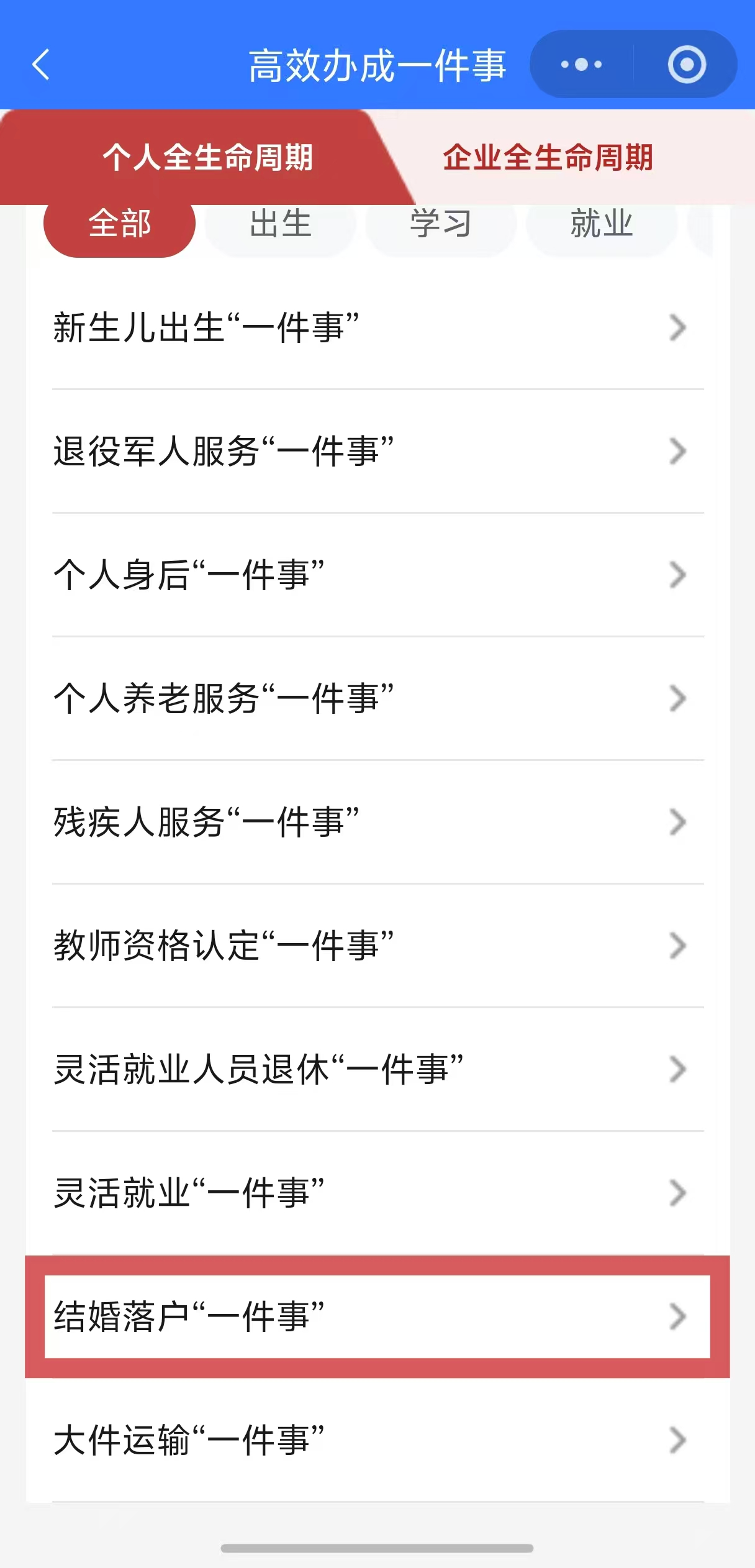Select the 全部 filter chip
Image resolution: width=755 pixels, height=1568 pixels.
click(119, 225)
